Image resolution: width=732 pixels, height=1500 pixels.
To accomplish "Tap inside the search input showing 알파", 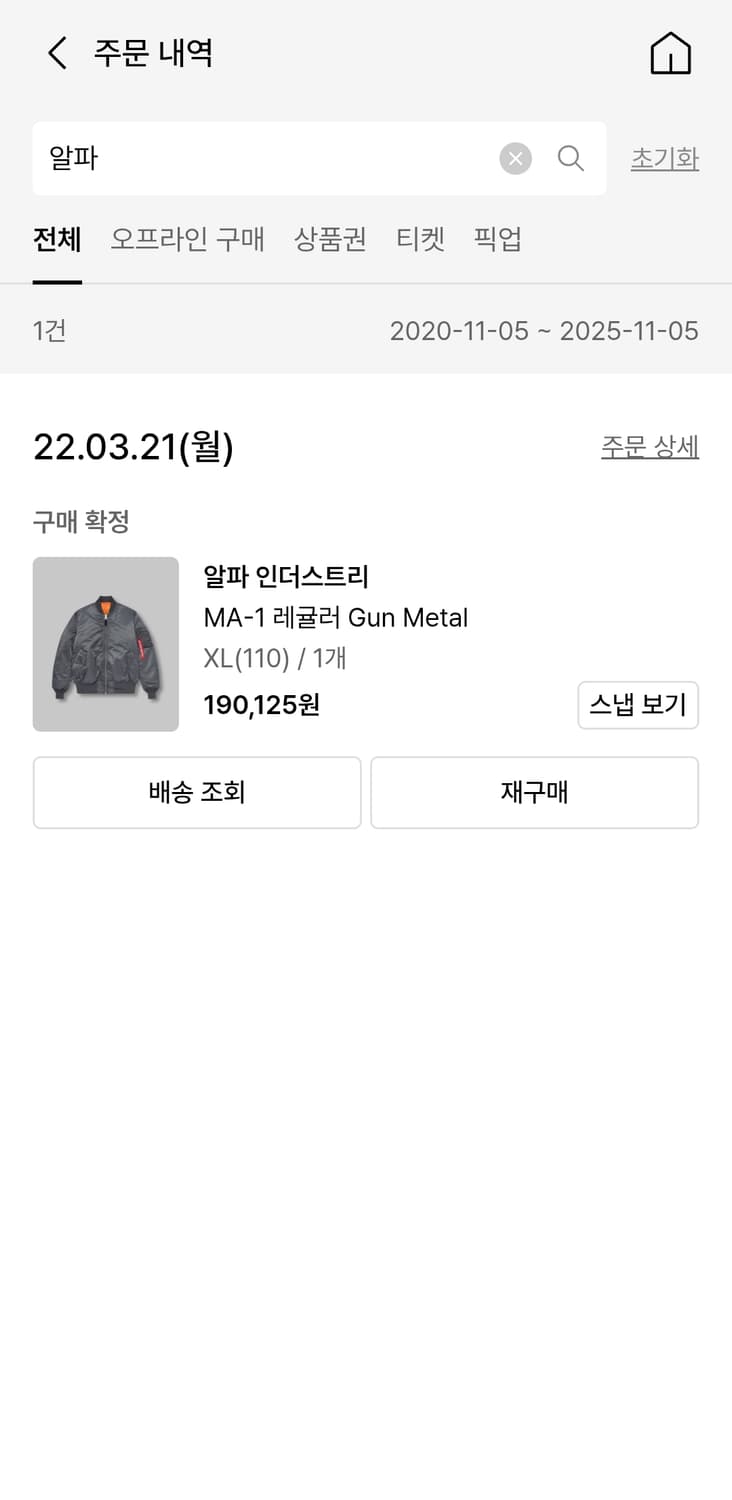I will [x=250, y=158].
